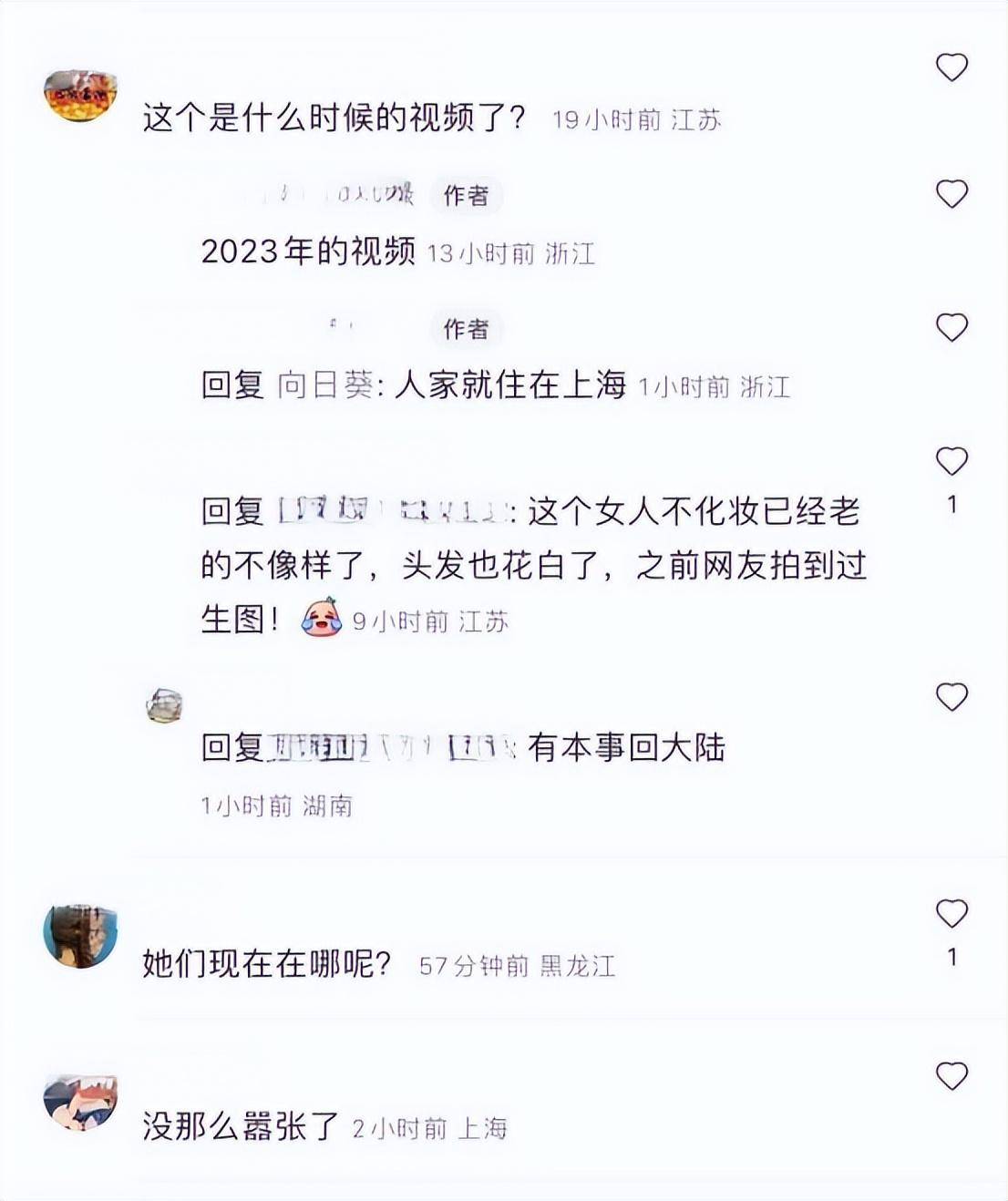This screenshot has width=1008, height=1201.
Task: Like the author's reply 2023年的视频
Action: pyautogui.click(x=951, y=194)
